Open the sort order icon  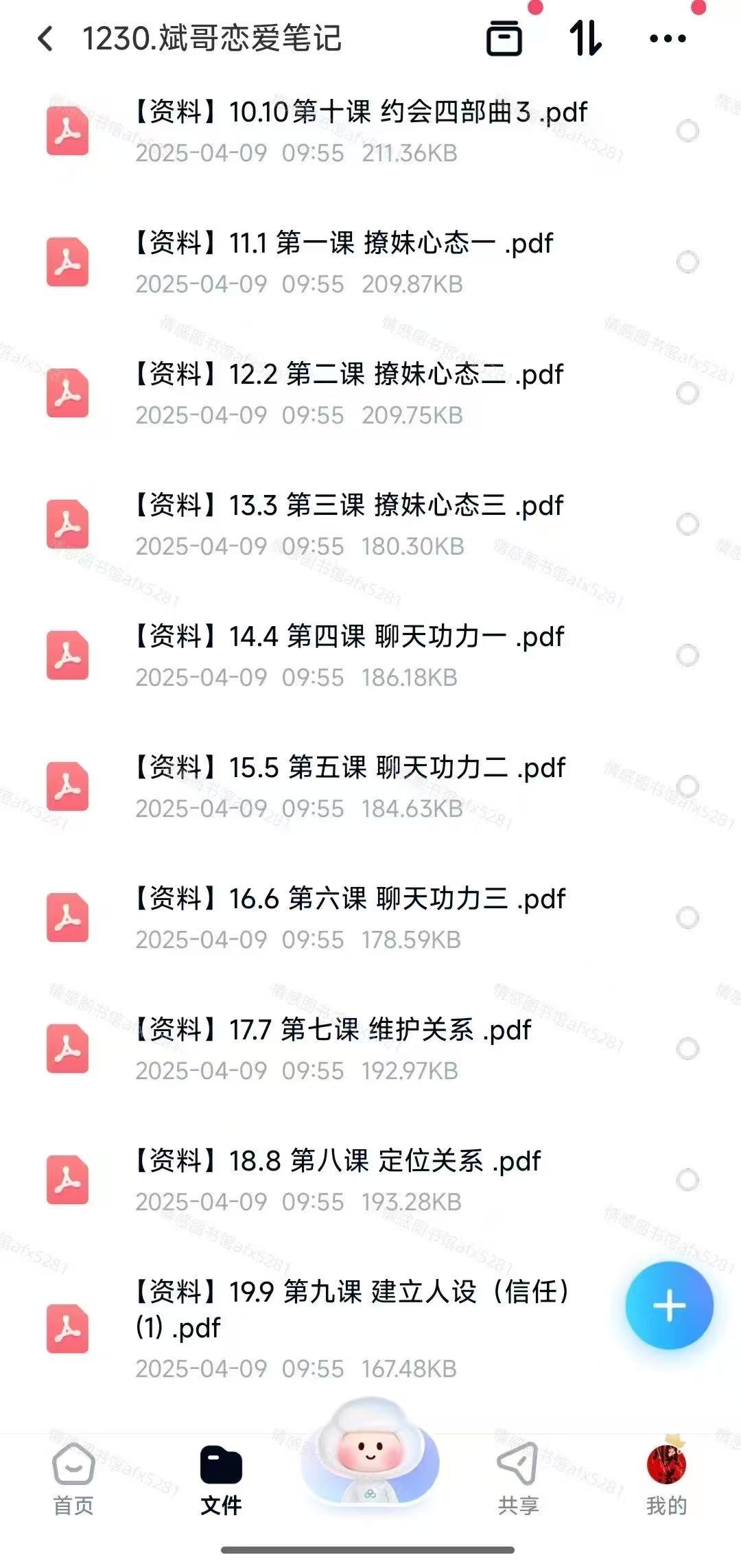click(585, 38)
